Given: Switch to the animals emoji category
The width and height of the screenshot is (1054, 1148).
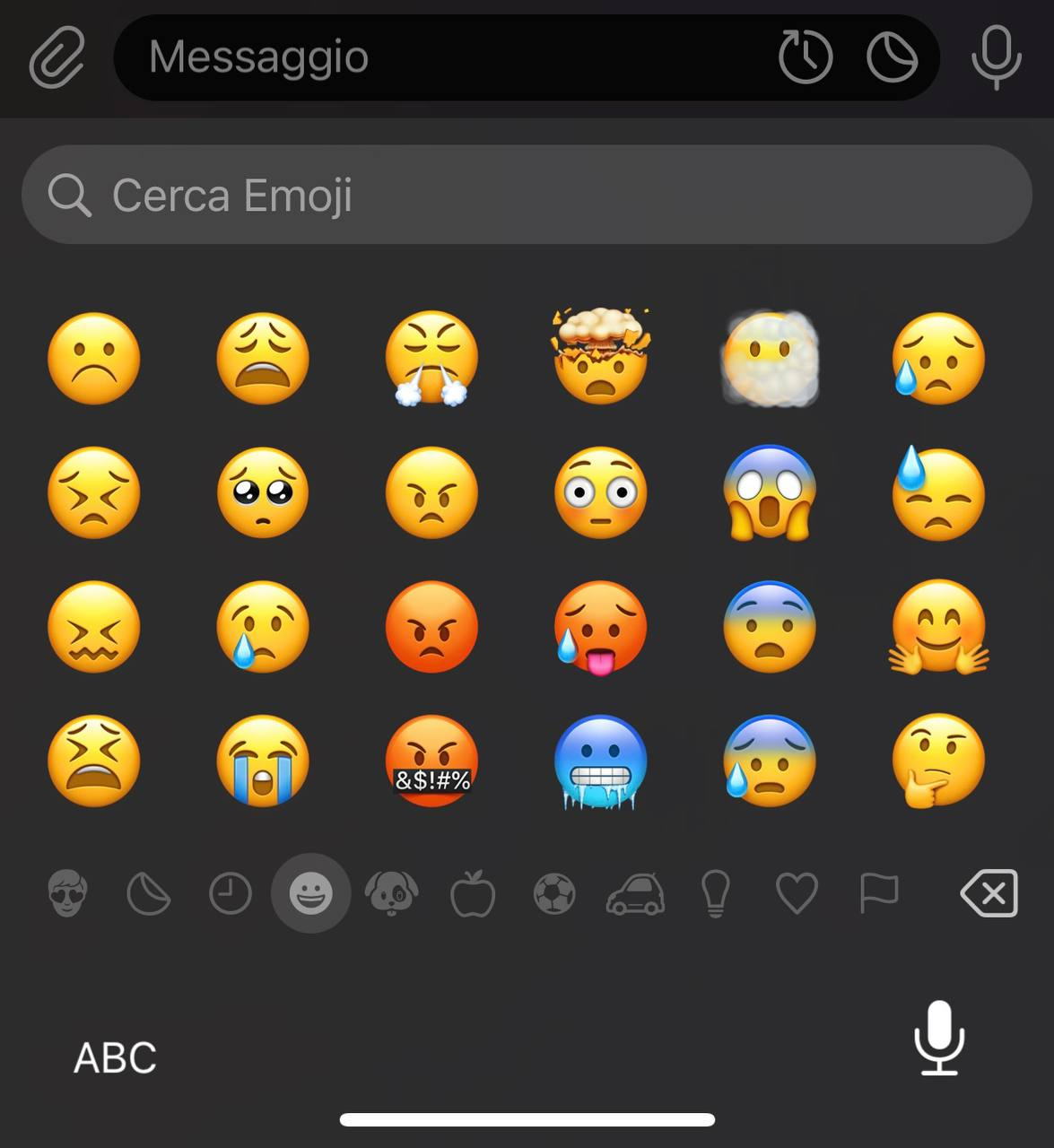Looking at the screenshot, I should coord(392,894).
